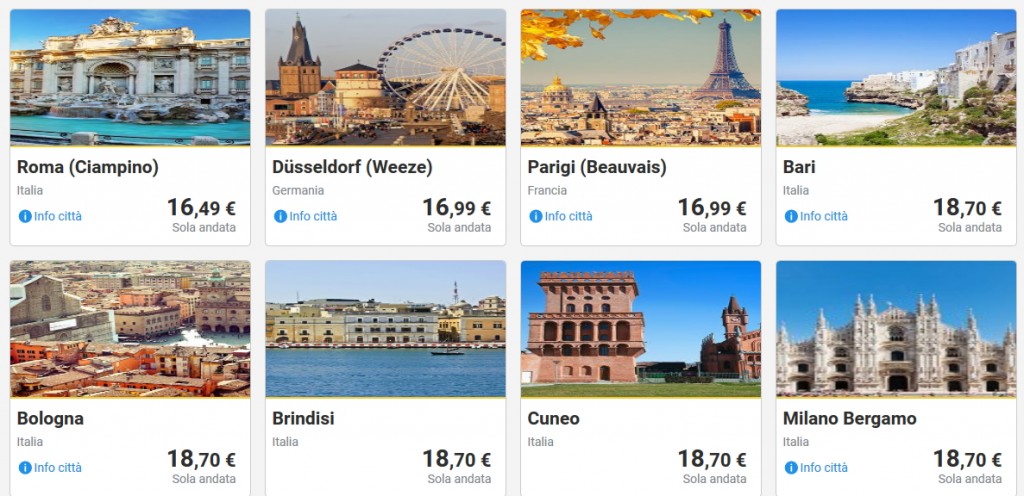
Task: Open Info città for Parigi (Beauvais)
Action: click(x=561, y=216)
